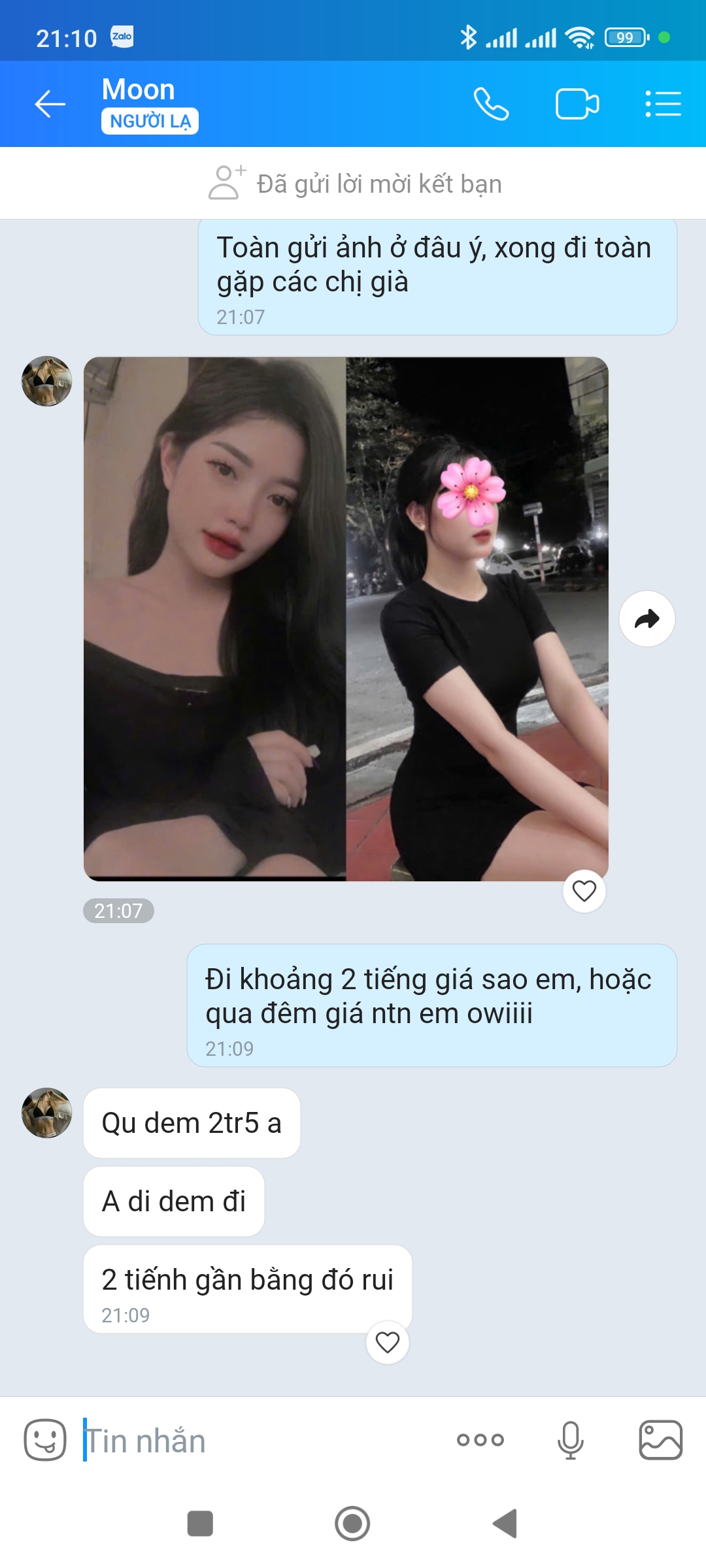
Task: Open the sticker and emoji picker
Action: tap(45, 1440)
